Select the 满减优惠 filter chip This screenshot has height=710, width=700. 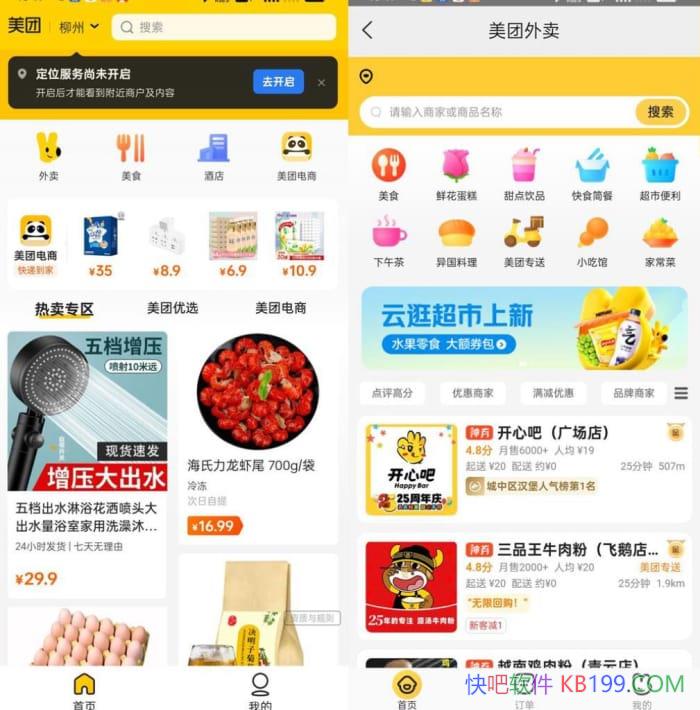553,393
